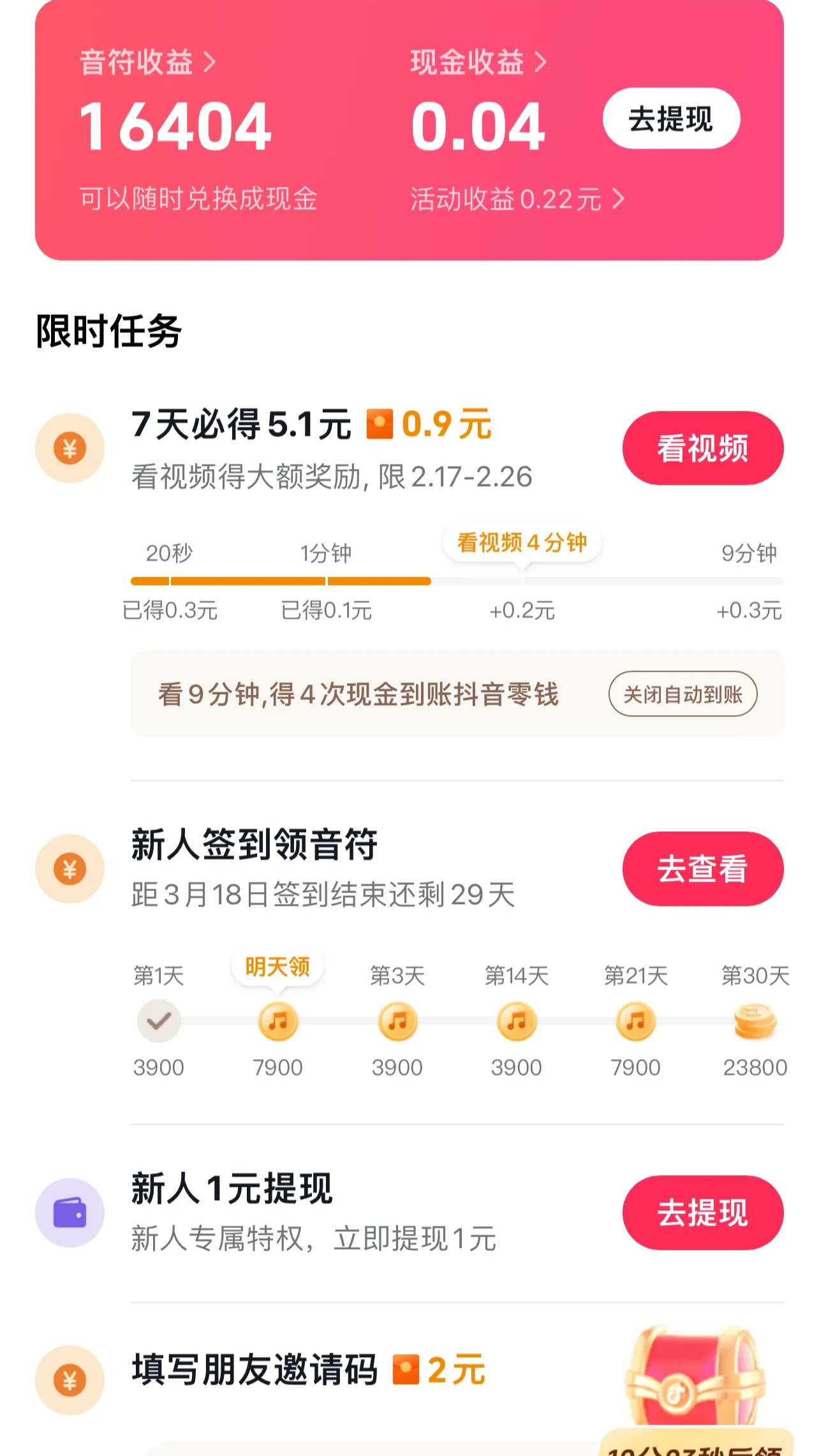Image resolution: width=819 pixels, height=1456 pixels.
Task: Tap the 明天领 tooltip bubble
Action: 279,967
